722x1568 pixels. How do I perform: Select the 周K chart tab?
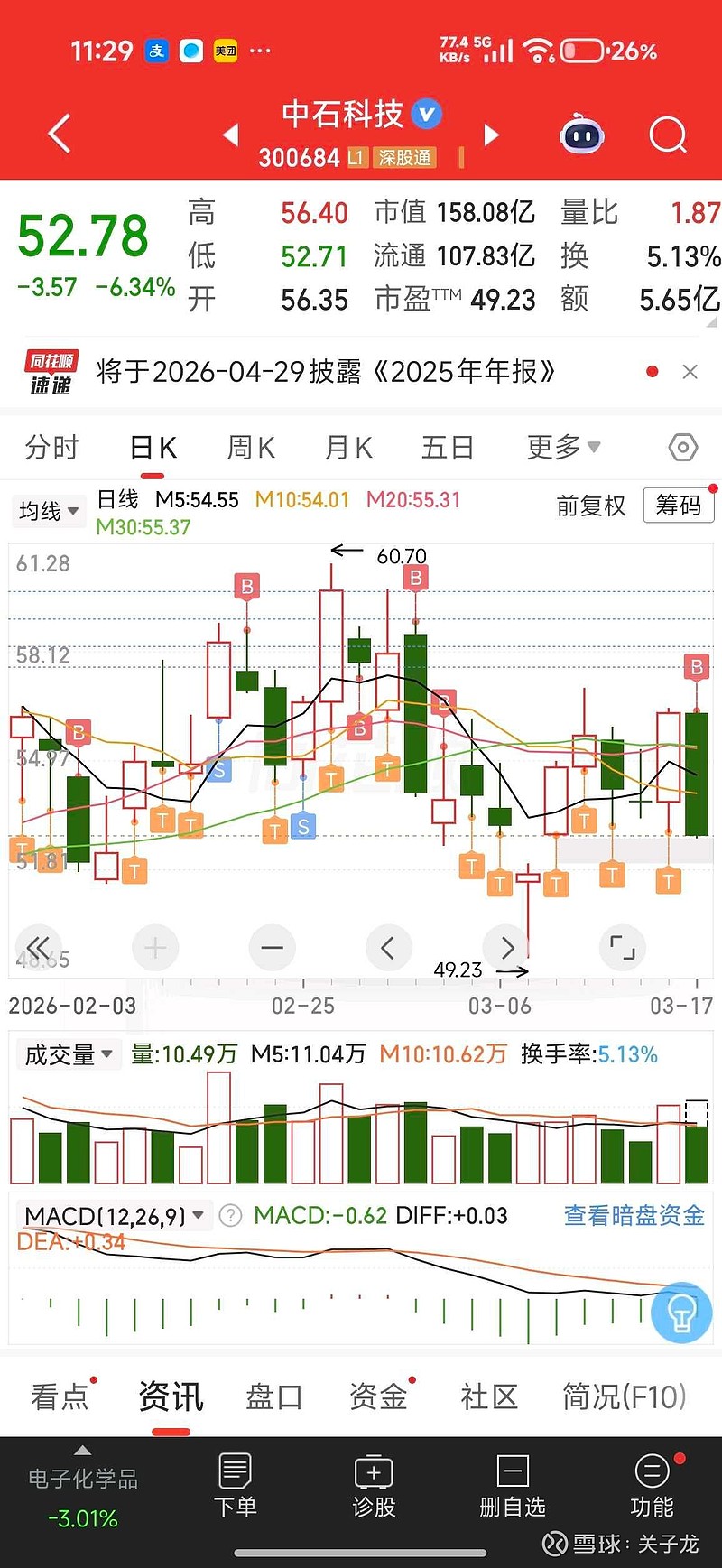(x=251, y=447)
